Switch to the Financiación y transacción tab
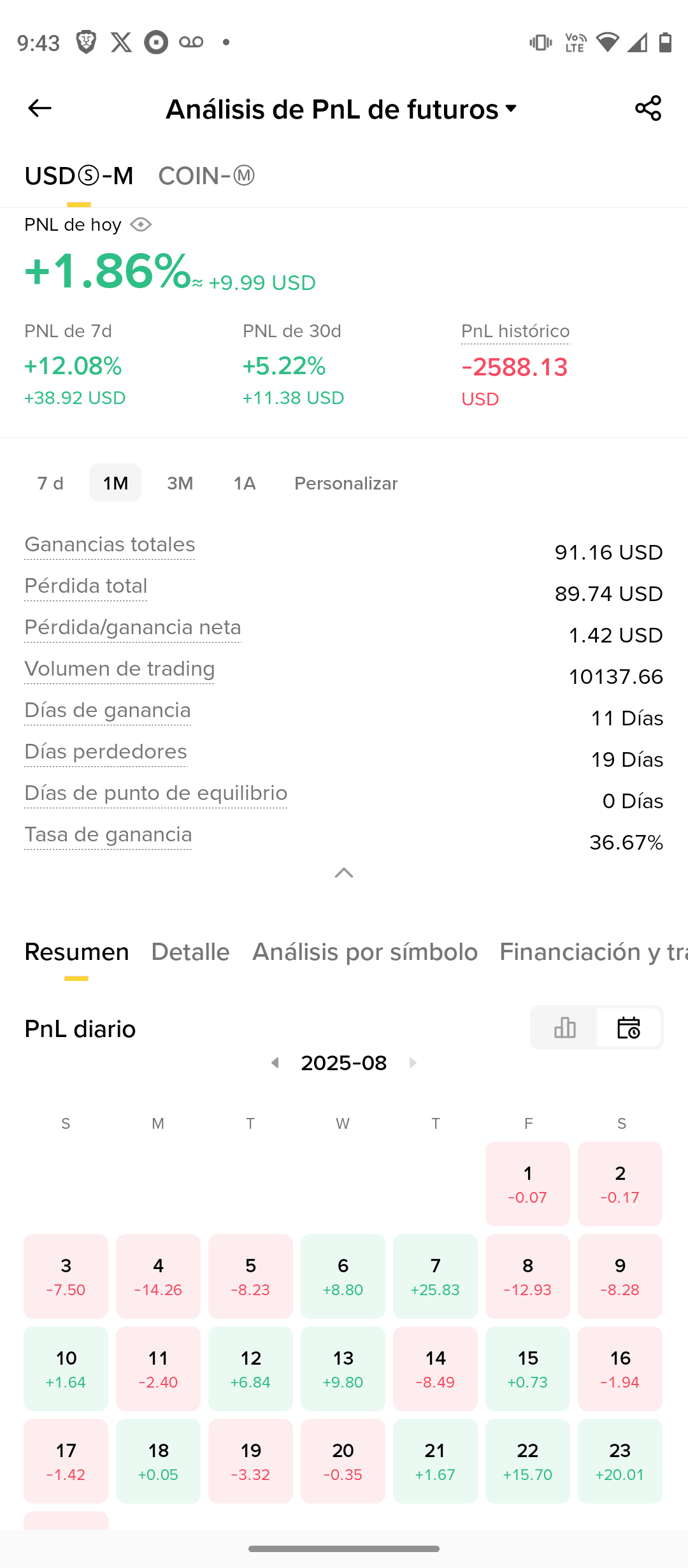The width and height of the screenshot is (688, 1568). click(x=594, y=952)
